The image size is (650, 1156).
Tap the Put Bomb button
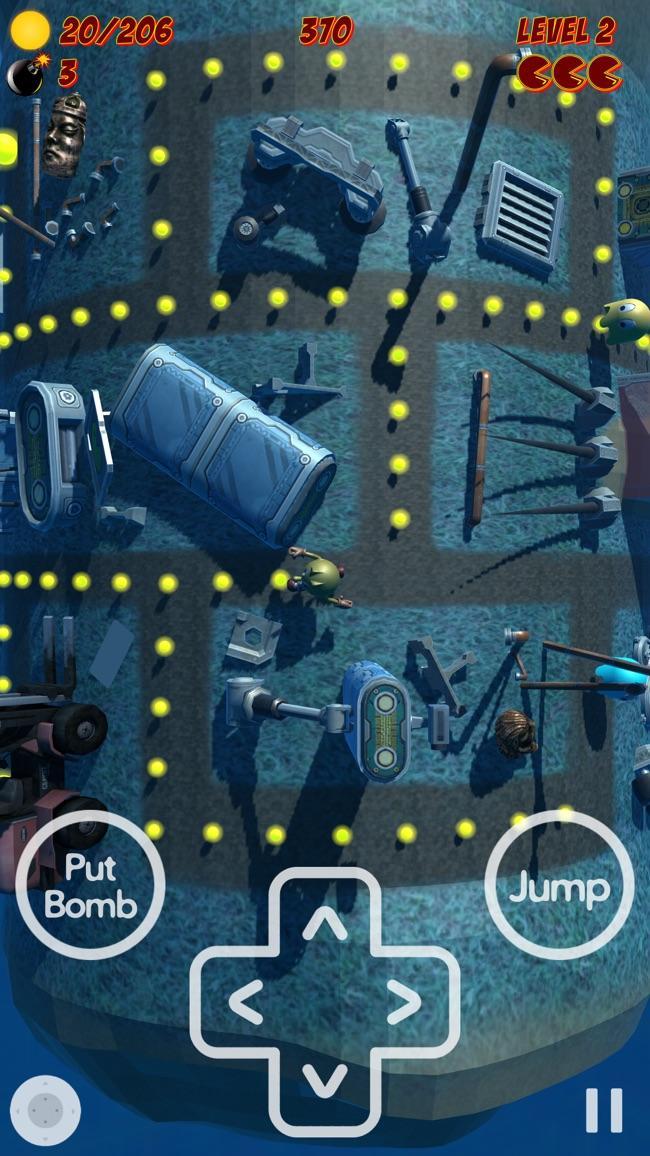tap(90, 885)
